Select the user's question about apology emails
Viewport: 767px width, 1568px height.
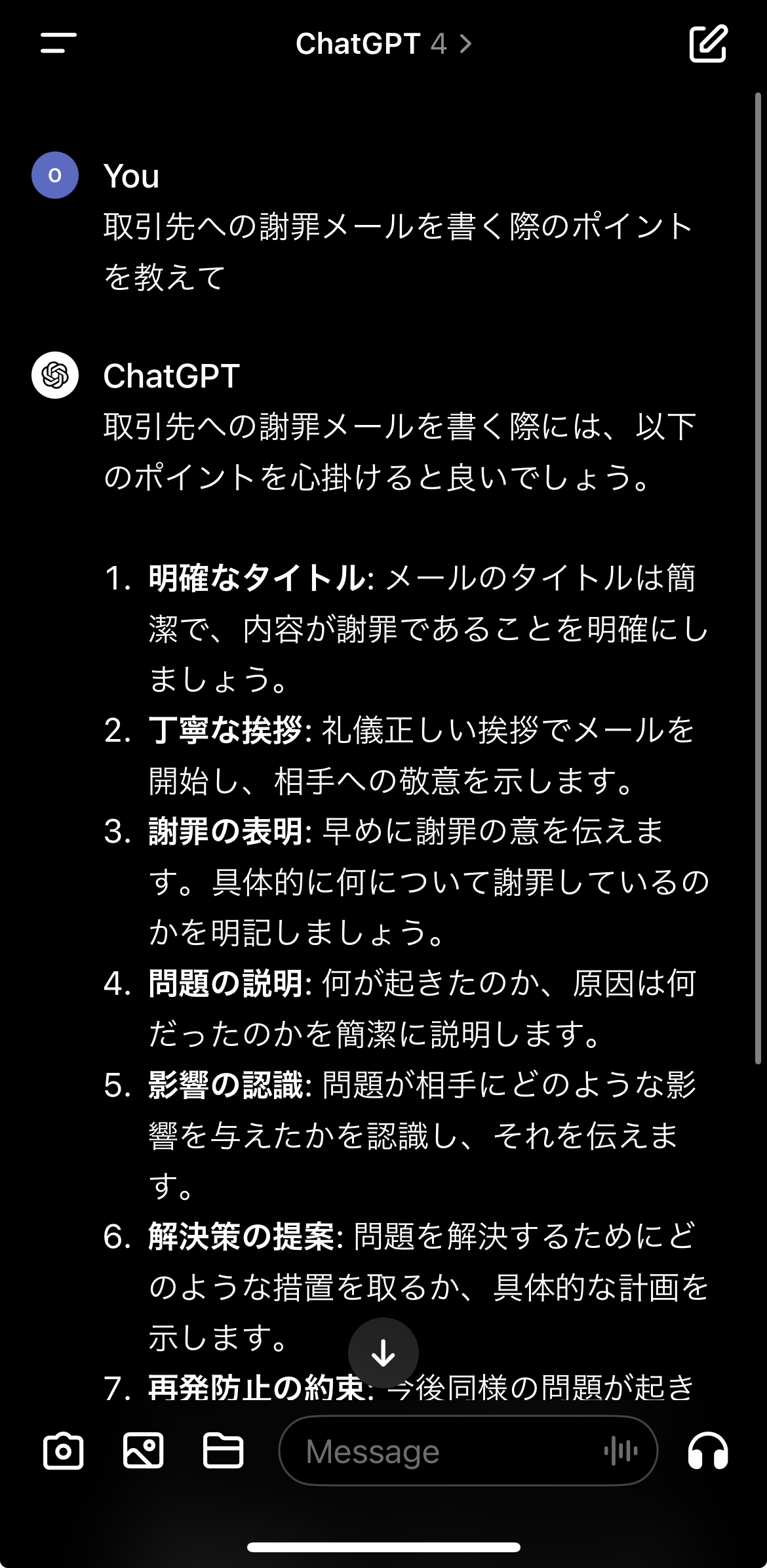(x=393, y=249)
